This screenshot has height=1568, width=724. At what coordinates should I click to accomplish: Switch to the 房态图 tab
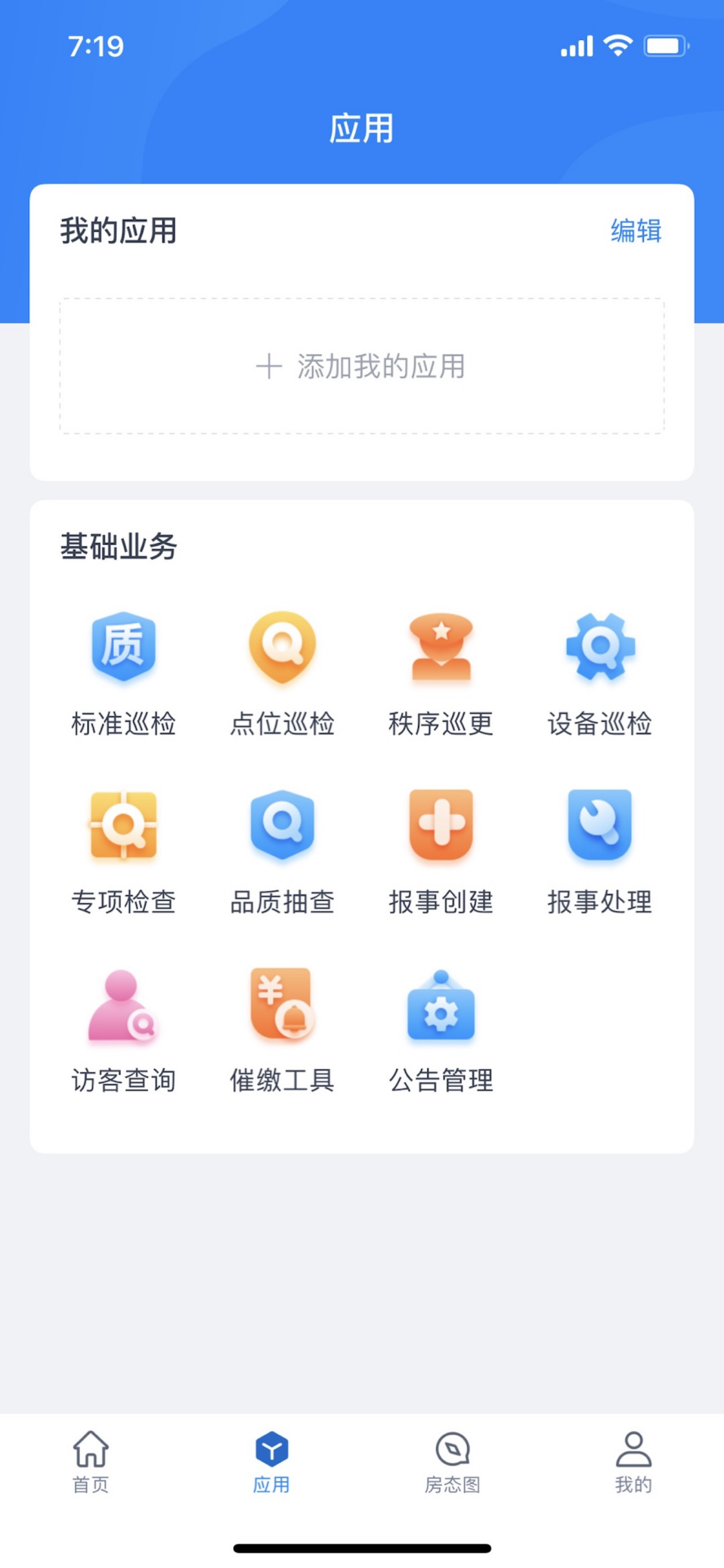point(452,1462)
